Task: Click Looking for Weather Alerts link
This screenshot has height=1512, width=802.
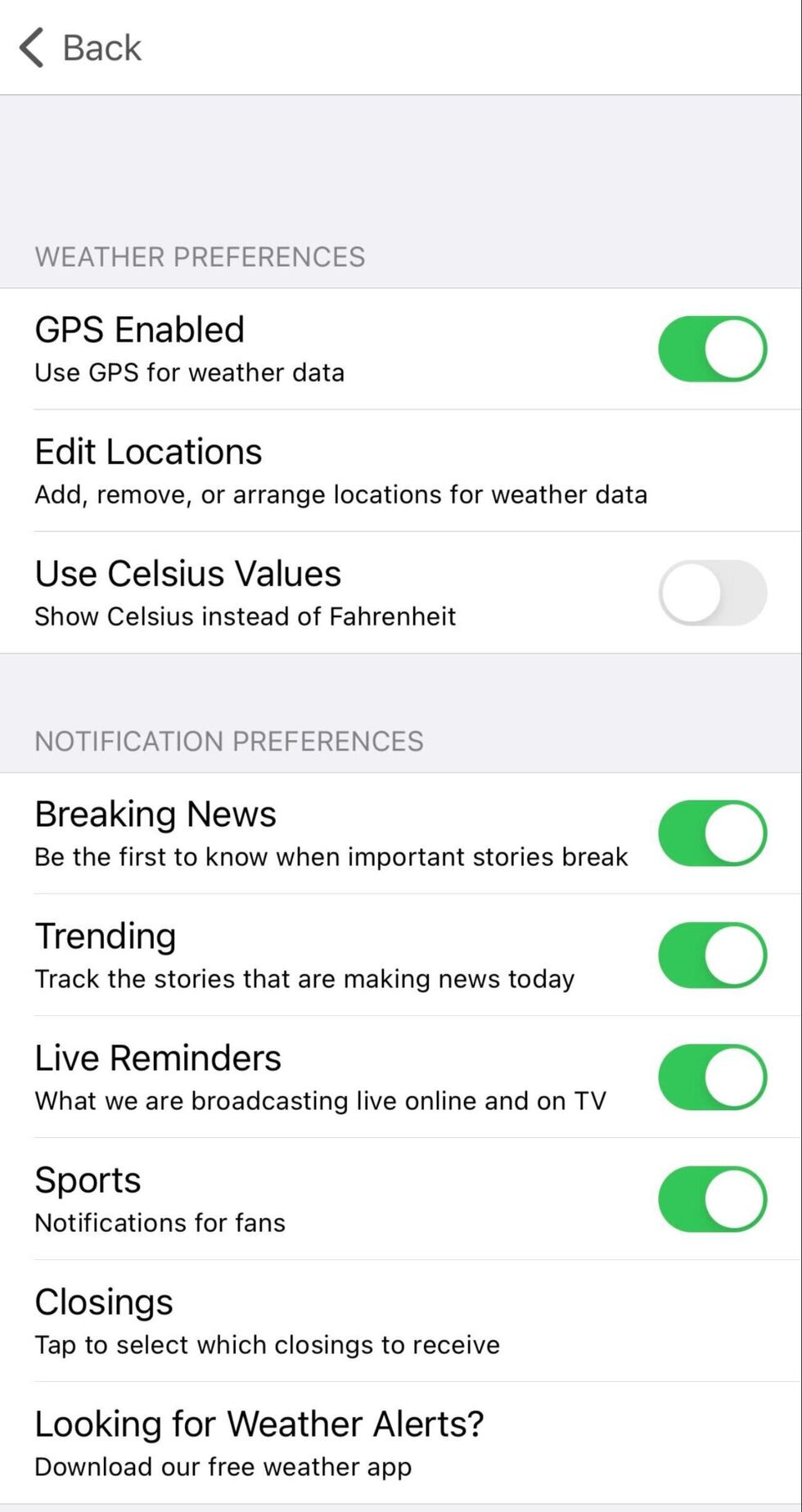Action: click(259, 1423)
